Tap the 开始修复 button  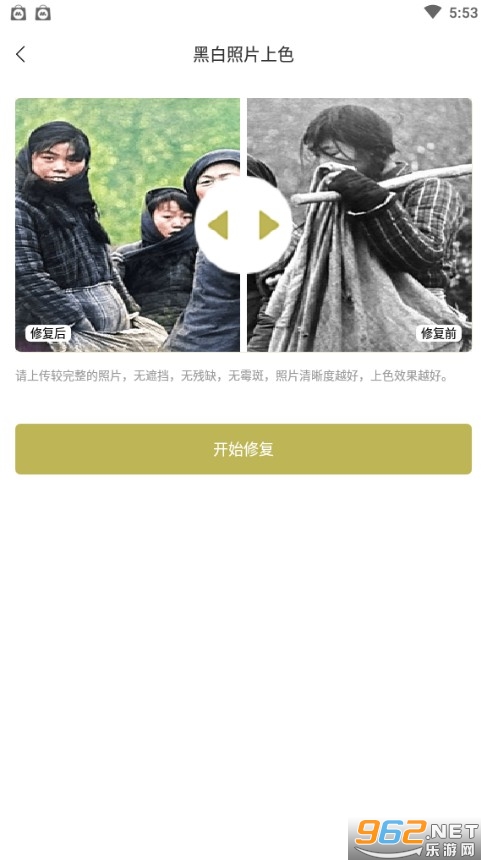click(244, 449)
